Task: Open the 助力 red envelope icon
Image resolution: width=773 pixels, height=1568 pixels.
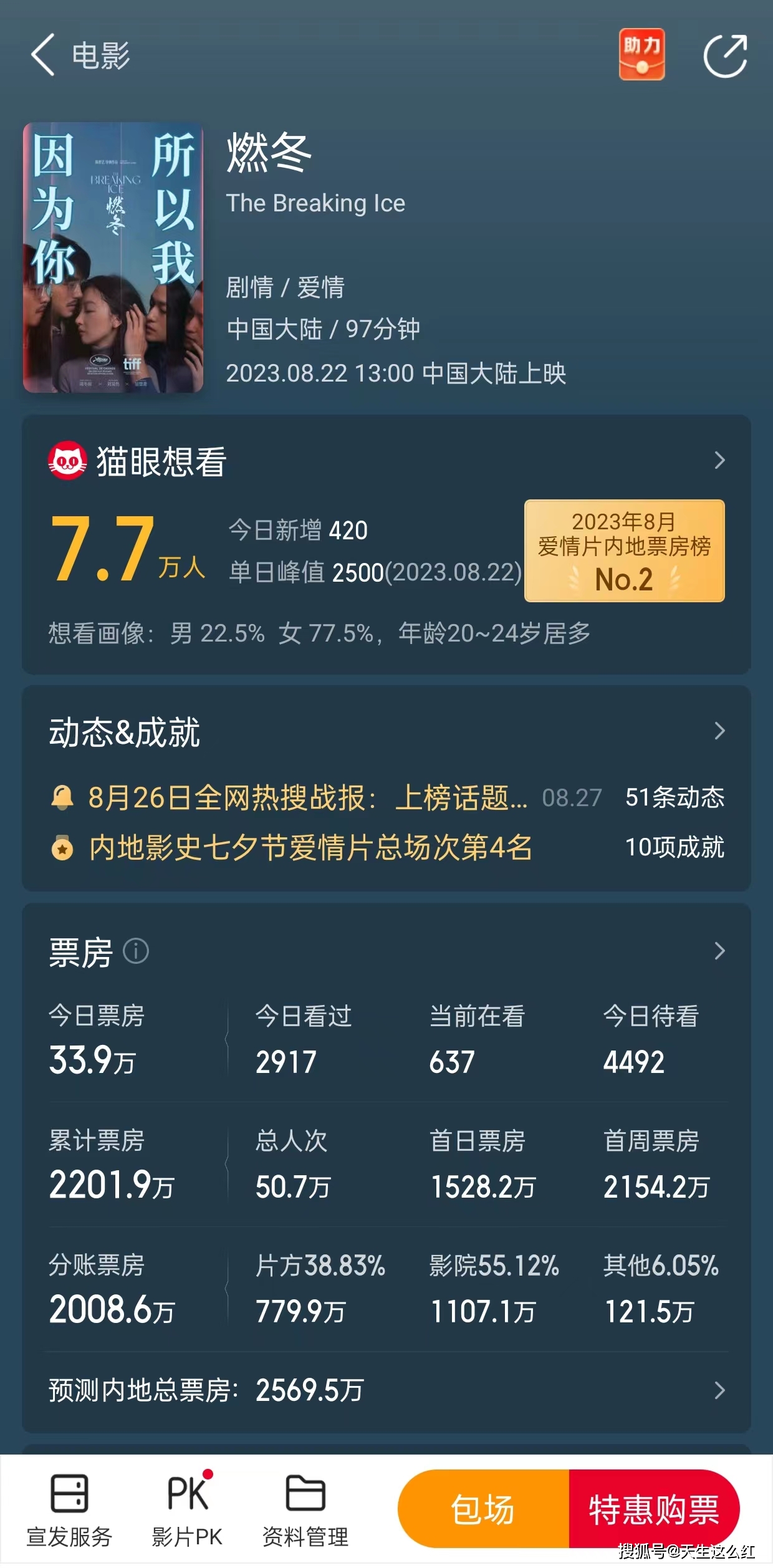Action: click(x=641, y=54)
